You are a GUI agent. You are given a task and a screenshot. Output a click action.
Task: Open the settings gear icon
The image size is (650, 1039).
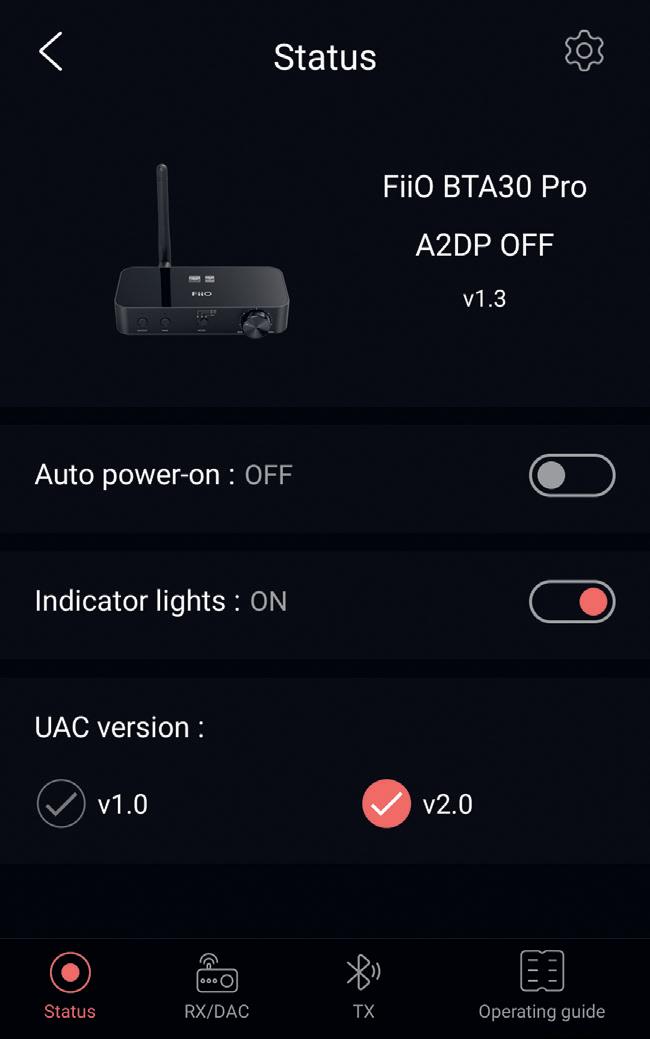(x=584, y=51)
